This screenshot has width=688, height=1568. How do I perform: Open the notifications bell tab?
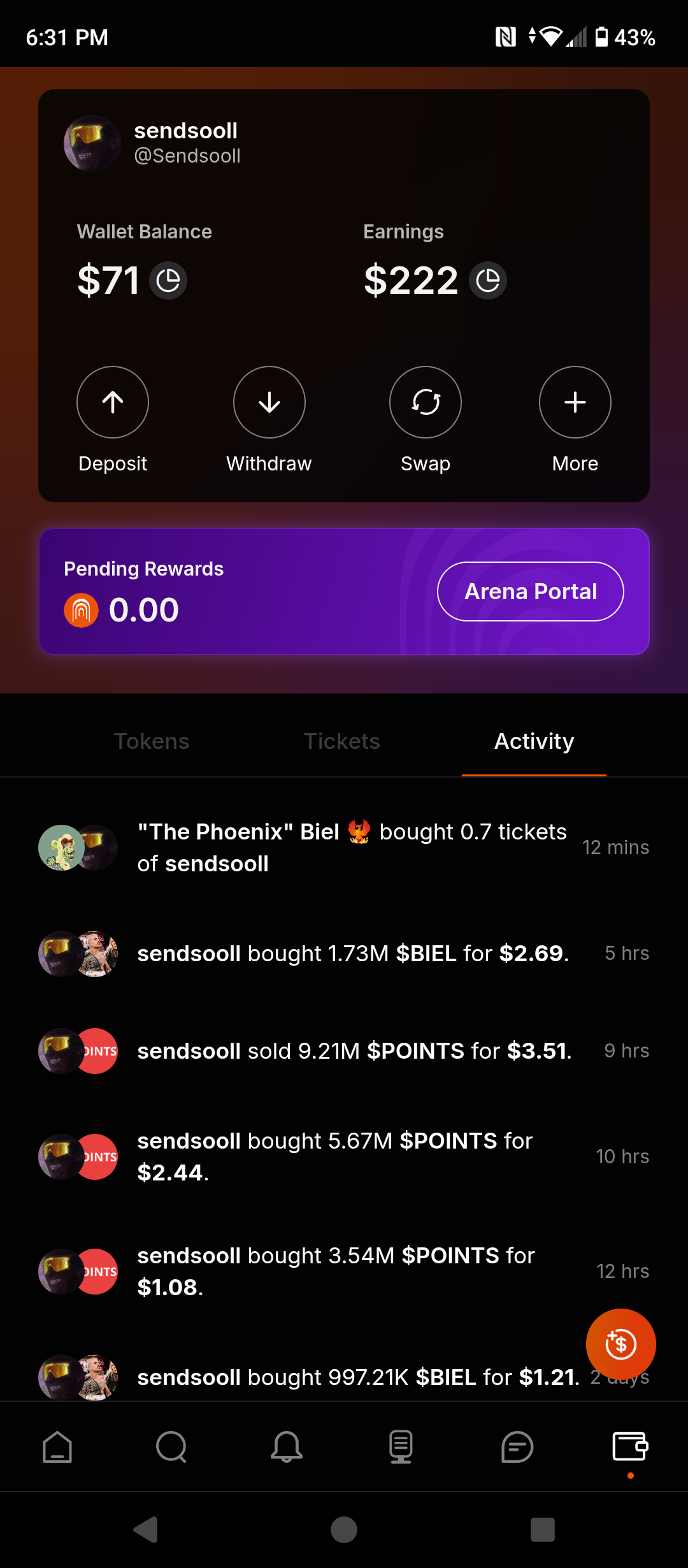pos(287,1447)
